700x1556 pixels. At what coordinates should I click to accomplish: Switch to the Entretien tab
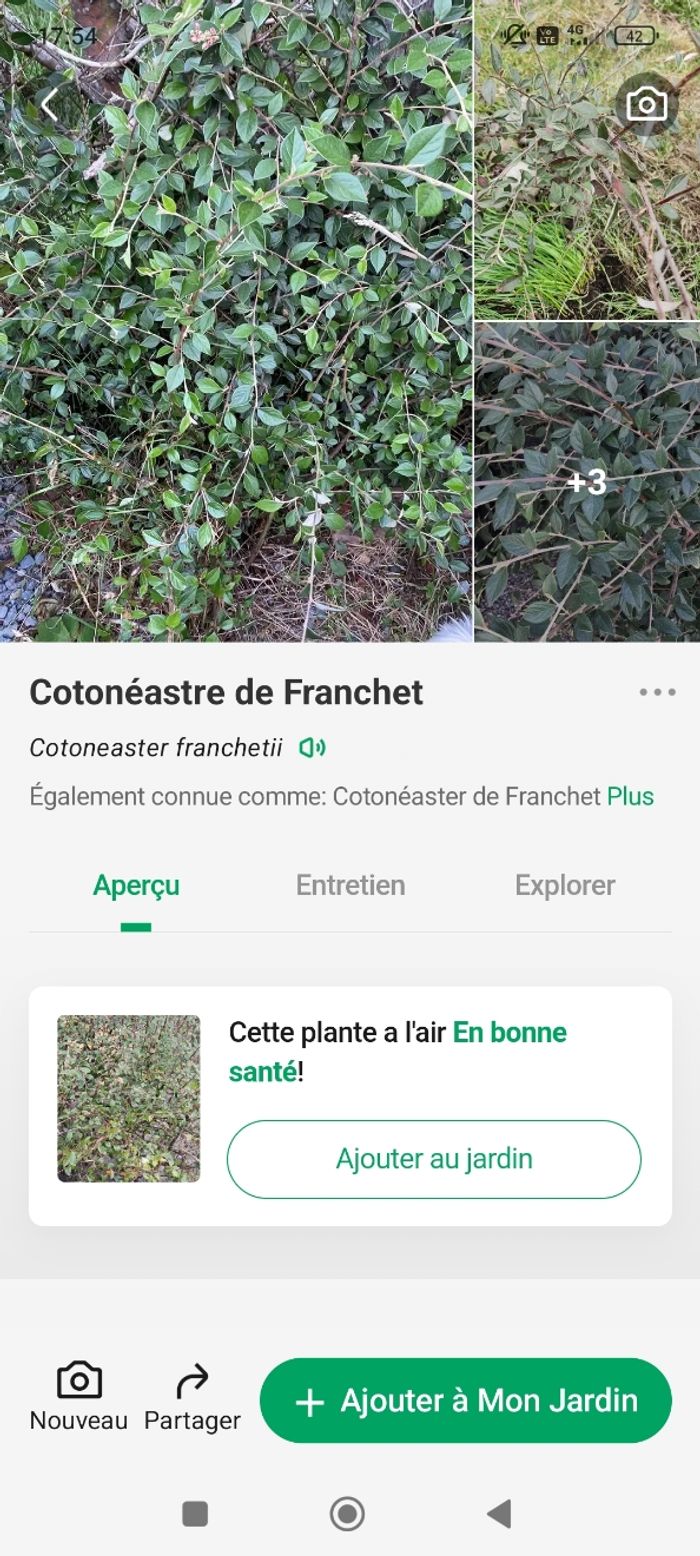click(350, 885)
